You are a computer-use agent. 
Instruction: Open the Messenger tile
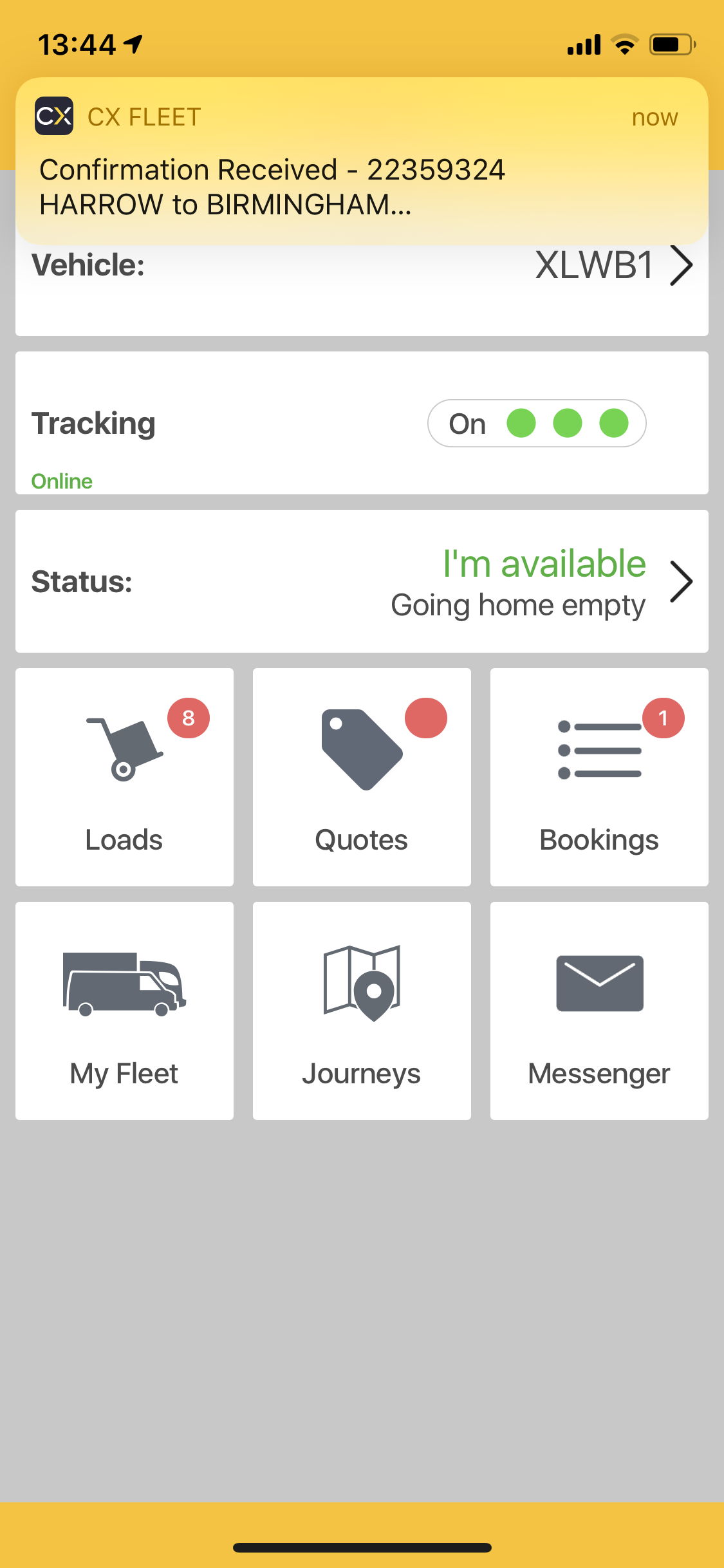point(599,1011)
